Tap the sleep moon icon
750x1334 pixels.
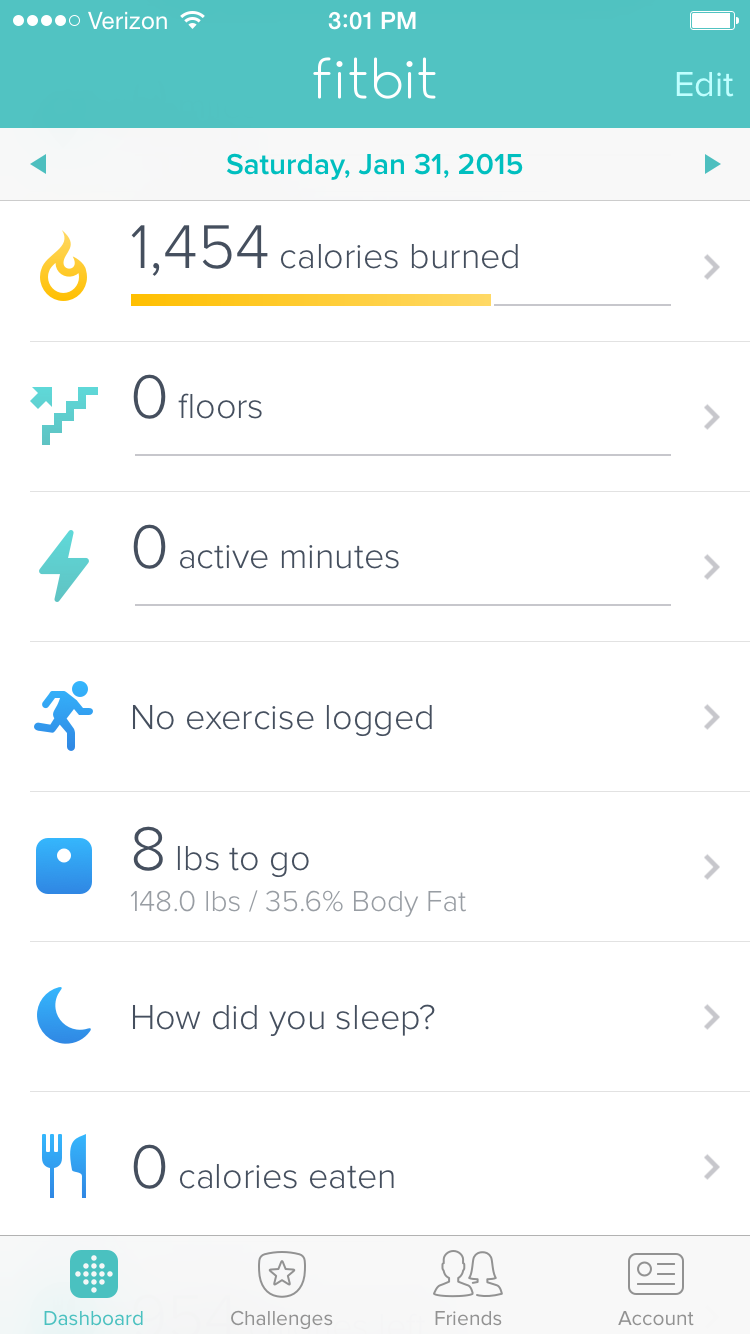[x=64, y=1016]
